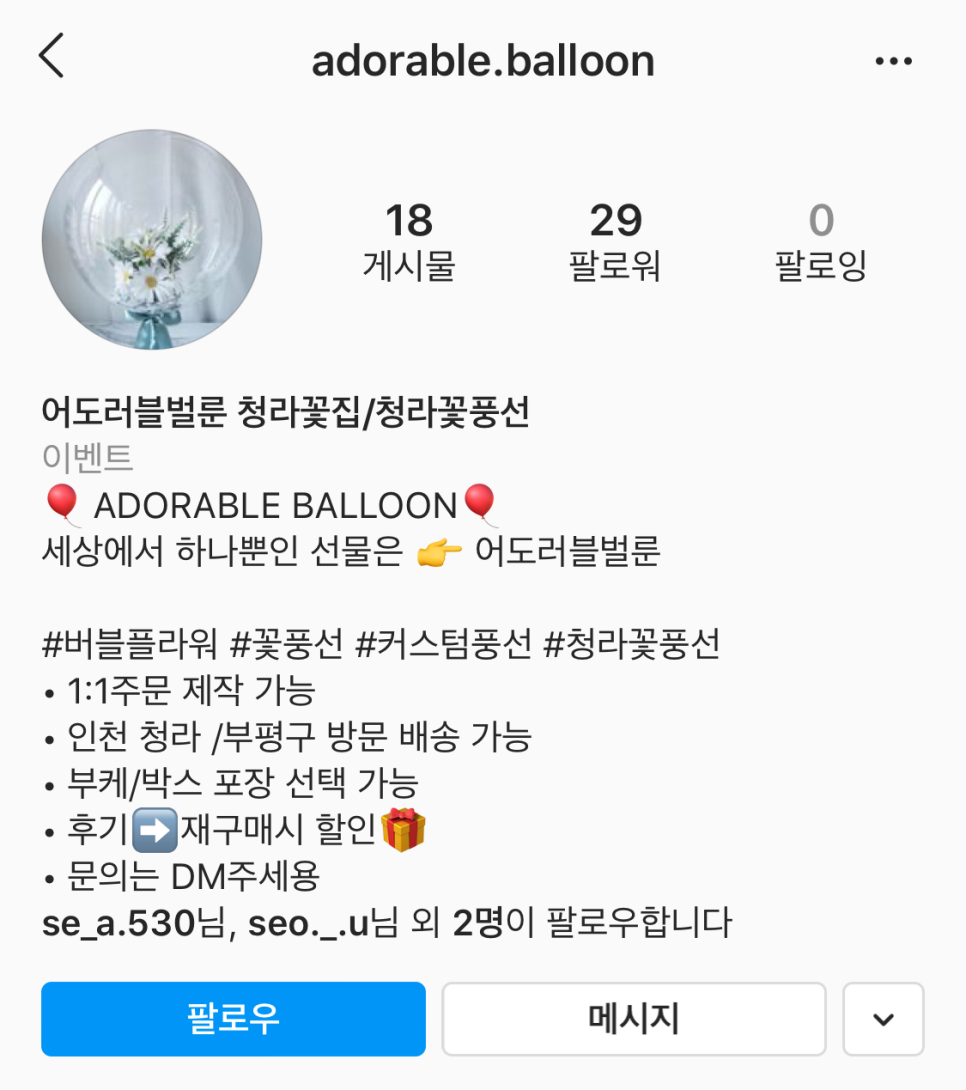
Task: Open the #버블플라워 hashtag
Action: (x=129, y=645)
